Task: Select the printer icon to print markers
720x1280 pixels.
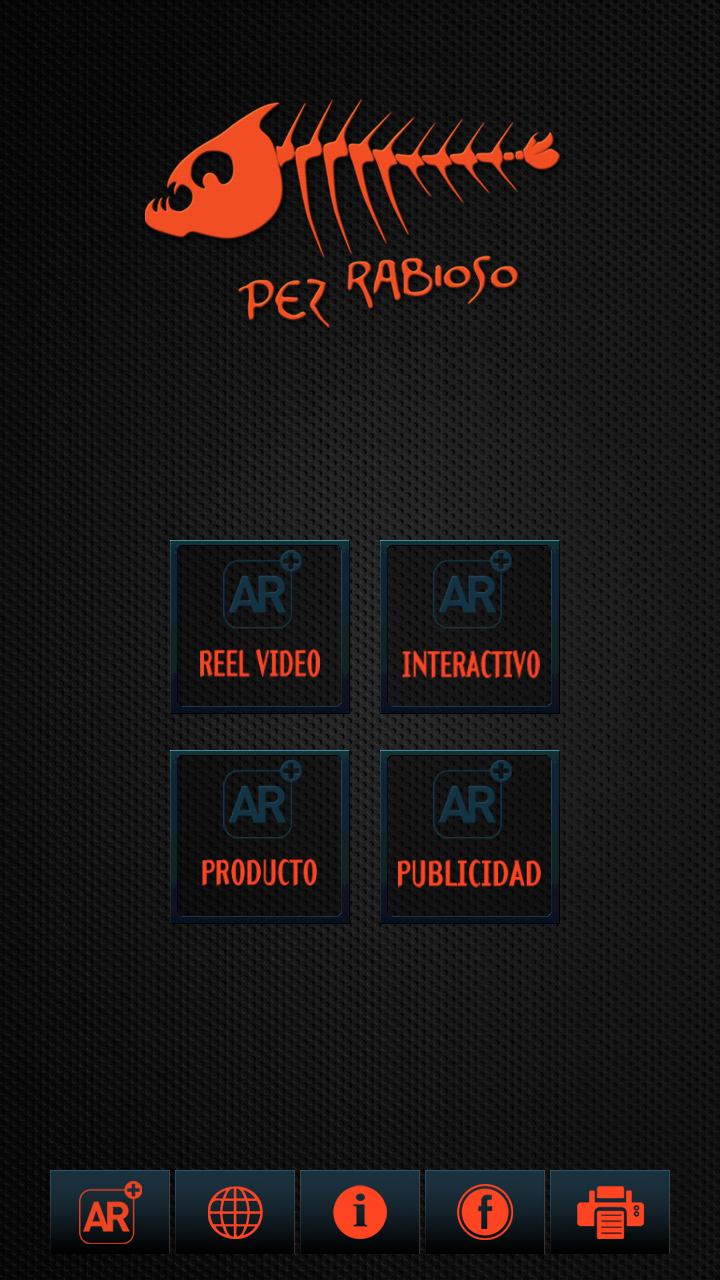Action: pyautogui.click(x=610, y=1210)
